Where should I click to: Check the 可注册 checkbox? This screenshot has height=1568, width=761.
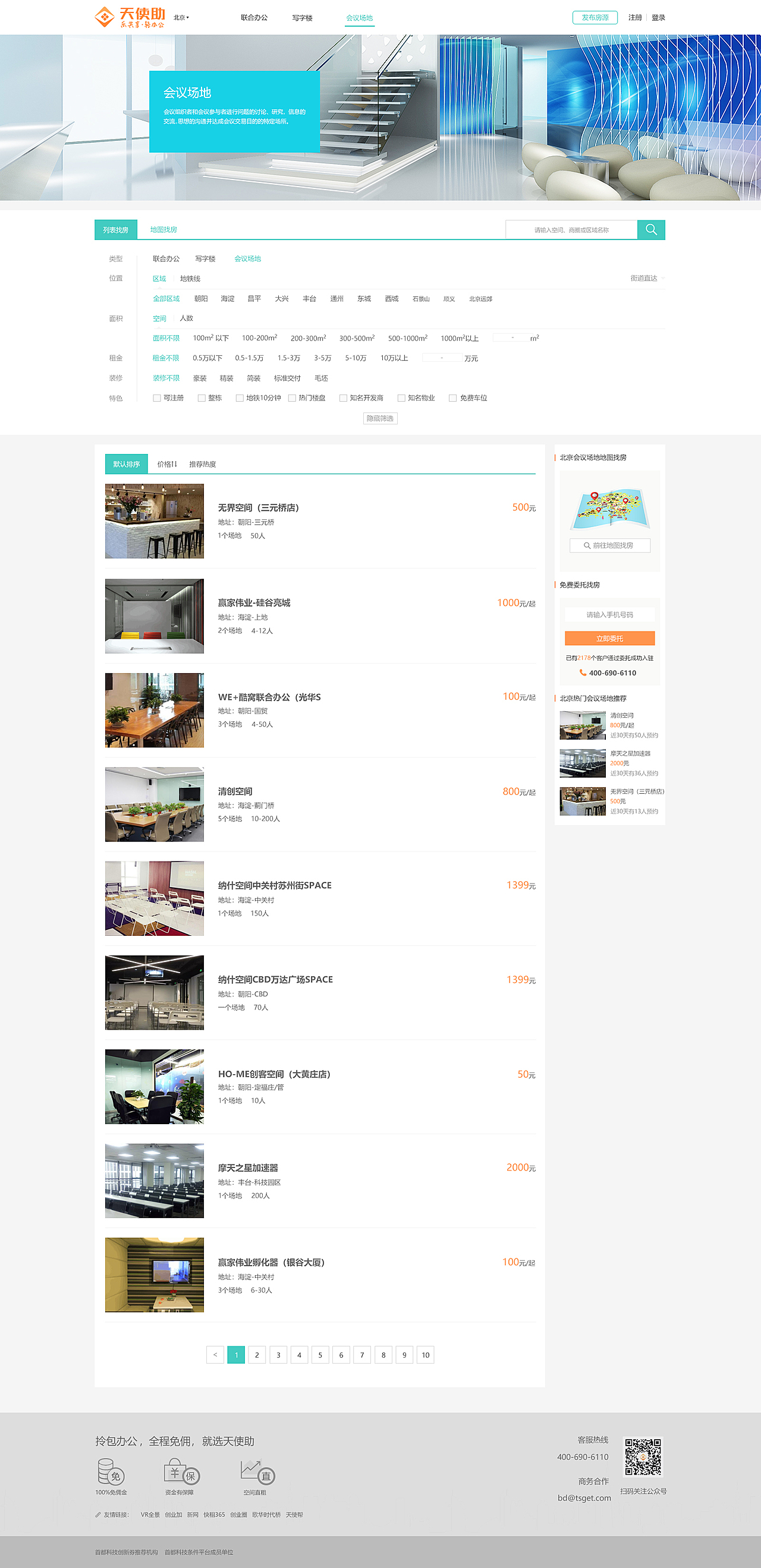157,398
